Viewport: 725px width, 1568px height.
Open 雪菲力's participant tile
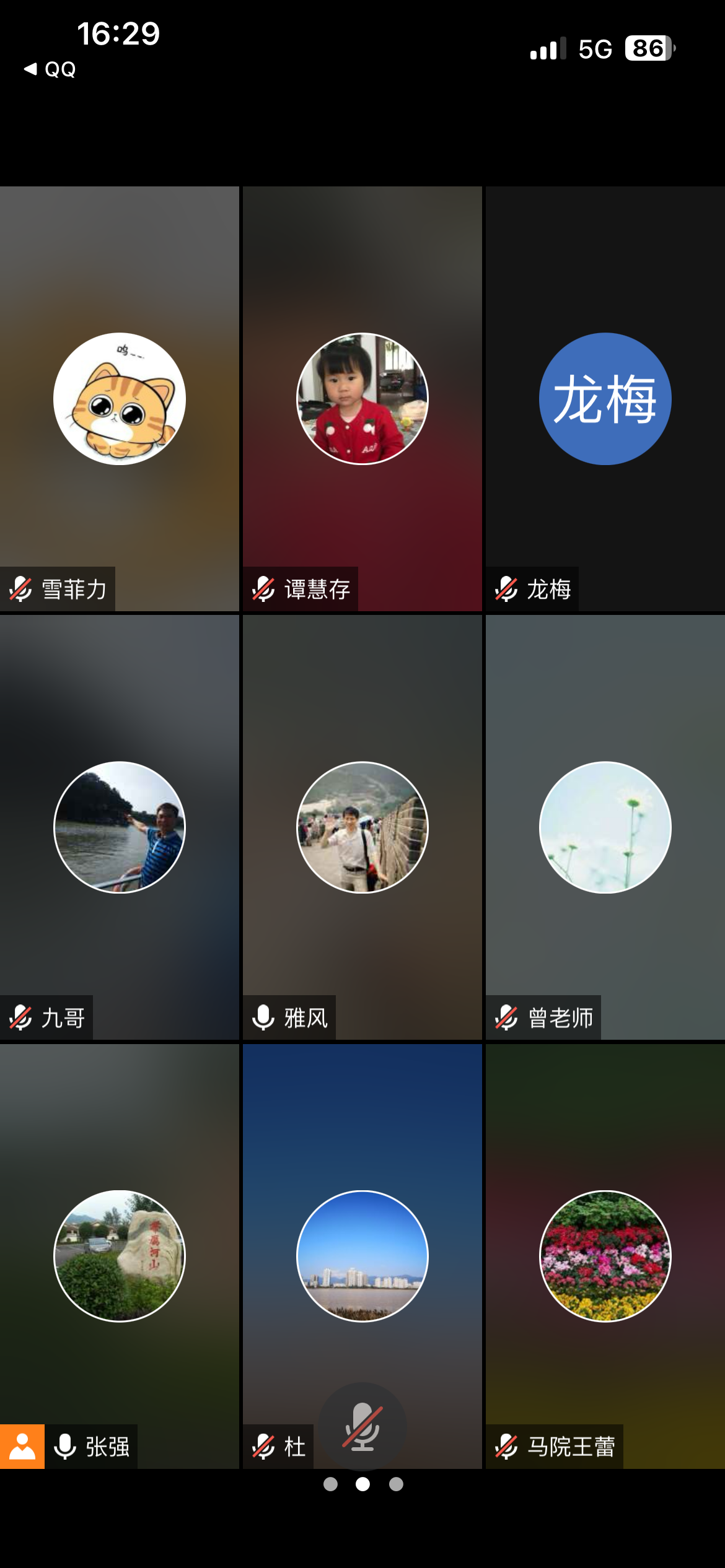pos(120,399)
